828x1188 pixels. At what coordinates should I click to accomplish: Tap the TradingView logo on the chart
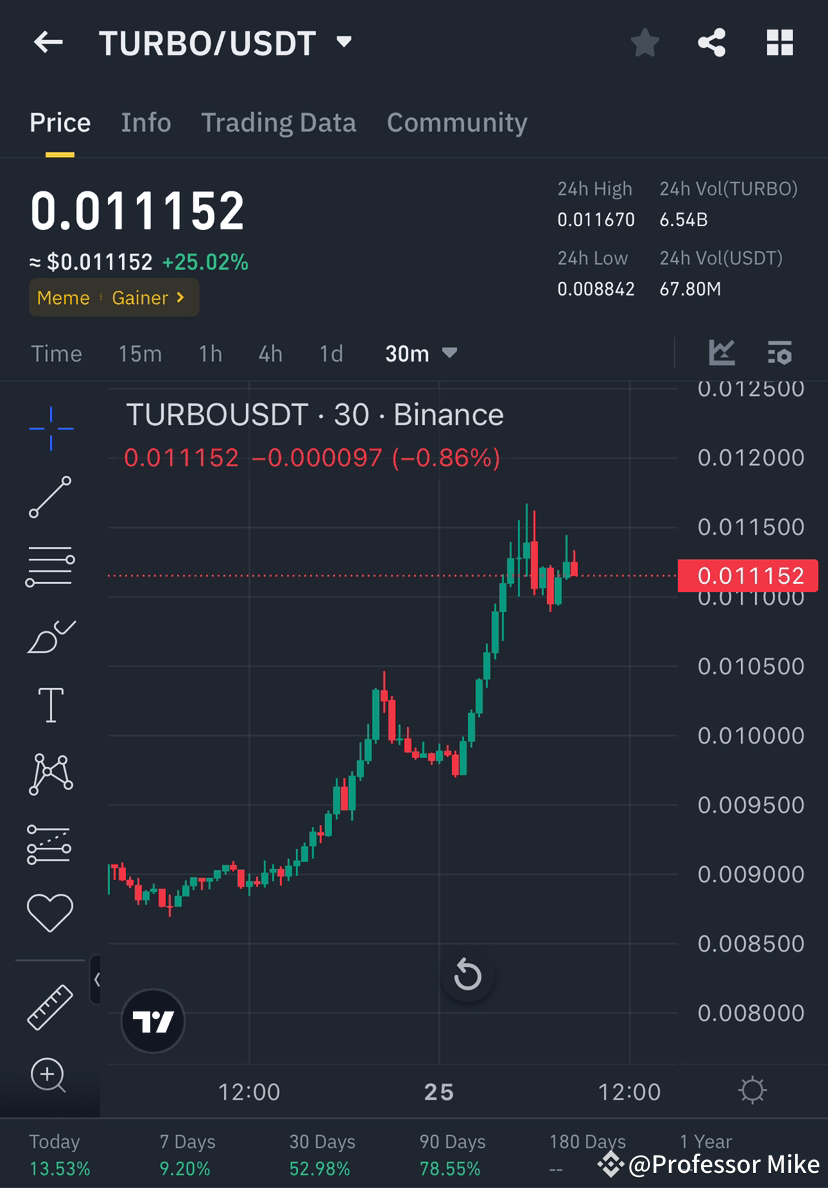click(152, 1022)
